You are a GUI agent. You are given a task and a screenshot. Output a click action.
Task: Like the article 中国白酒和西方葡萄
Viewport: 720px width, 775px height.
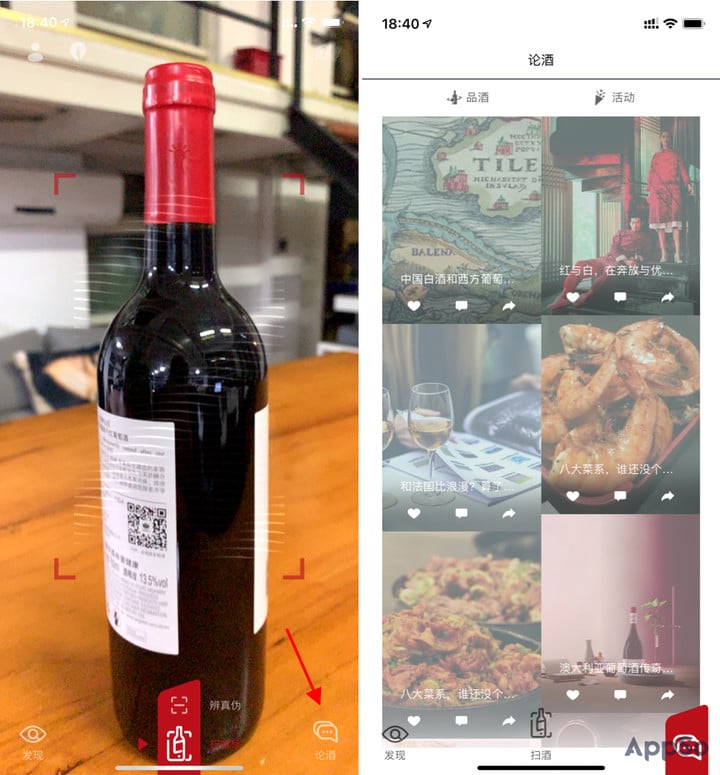414,305
